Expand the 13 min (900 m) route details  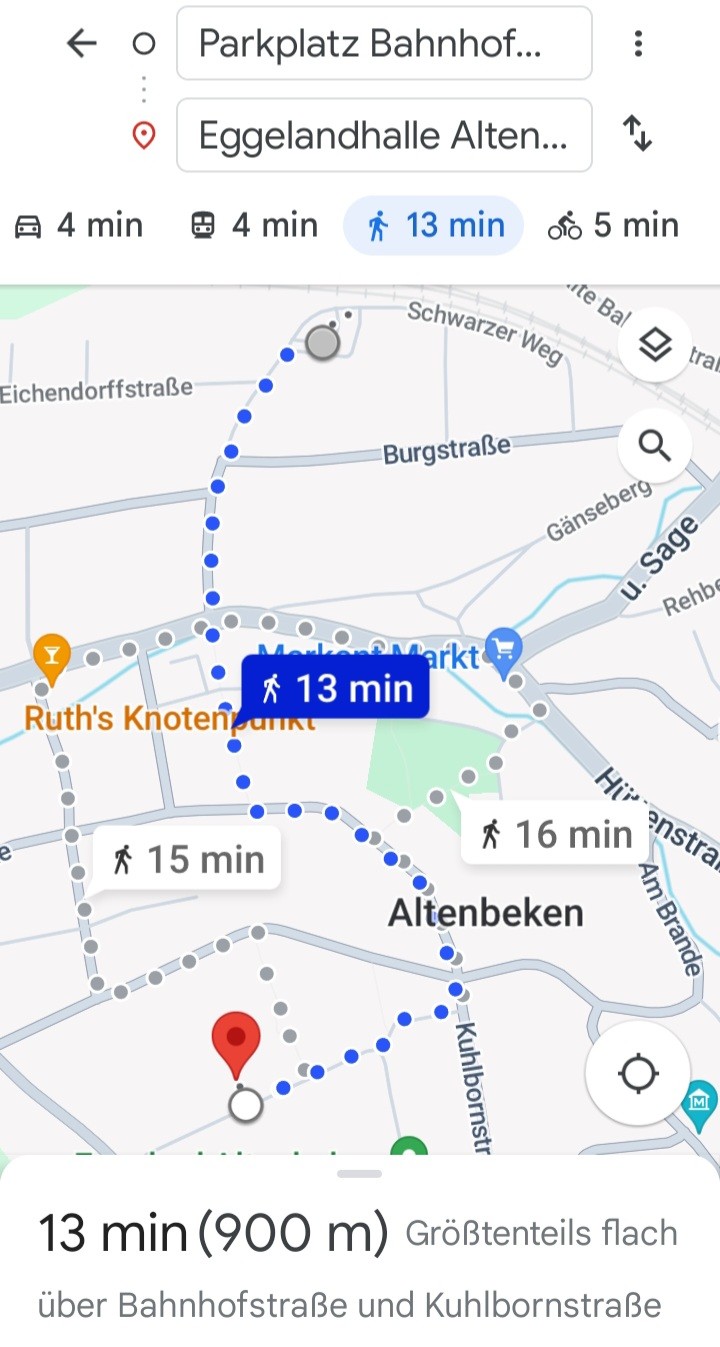tap(360, 1250)
